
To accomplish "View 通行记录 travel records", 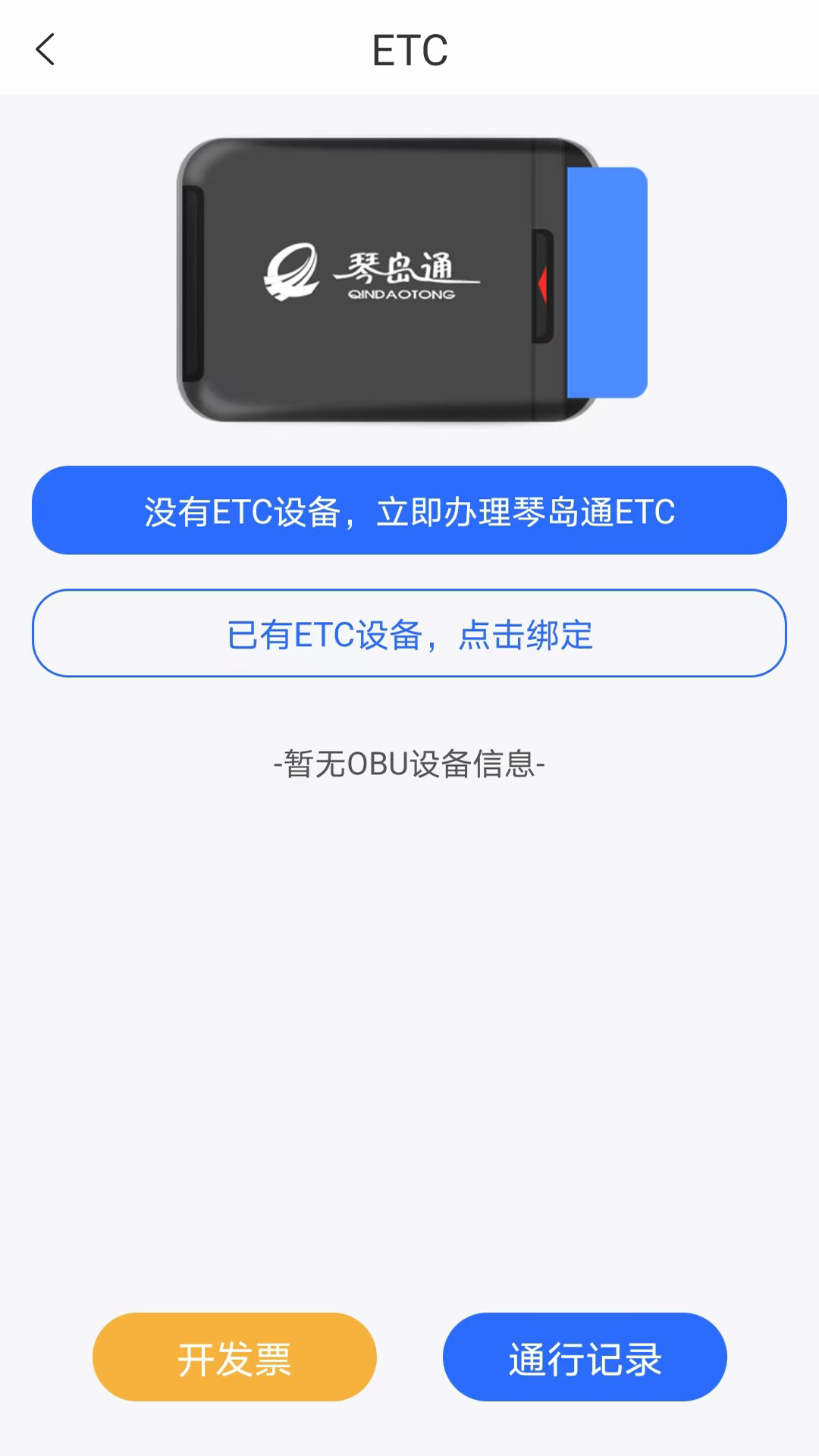I will coord(585,1357).
